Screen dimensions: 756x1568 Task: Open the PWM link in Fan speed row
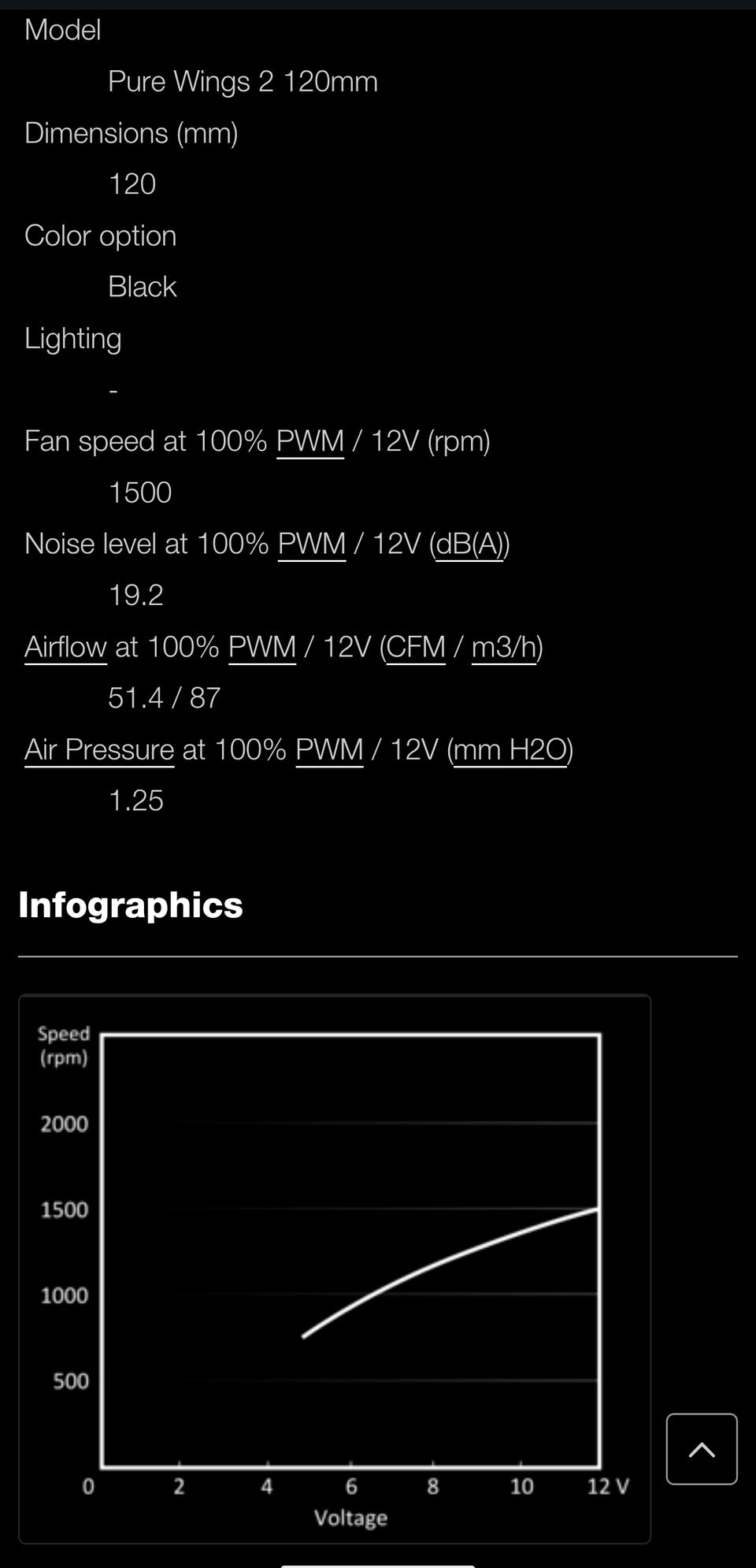pyautogui.click(x=310, y=441)
